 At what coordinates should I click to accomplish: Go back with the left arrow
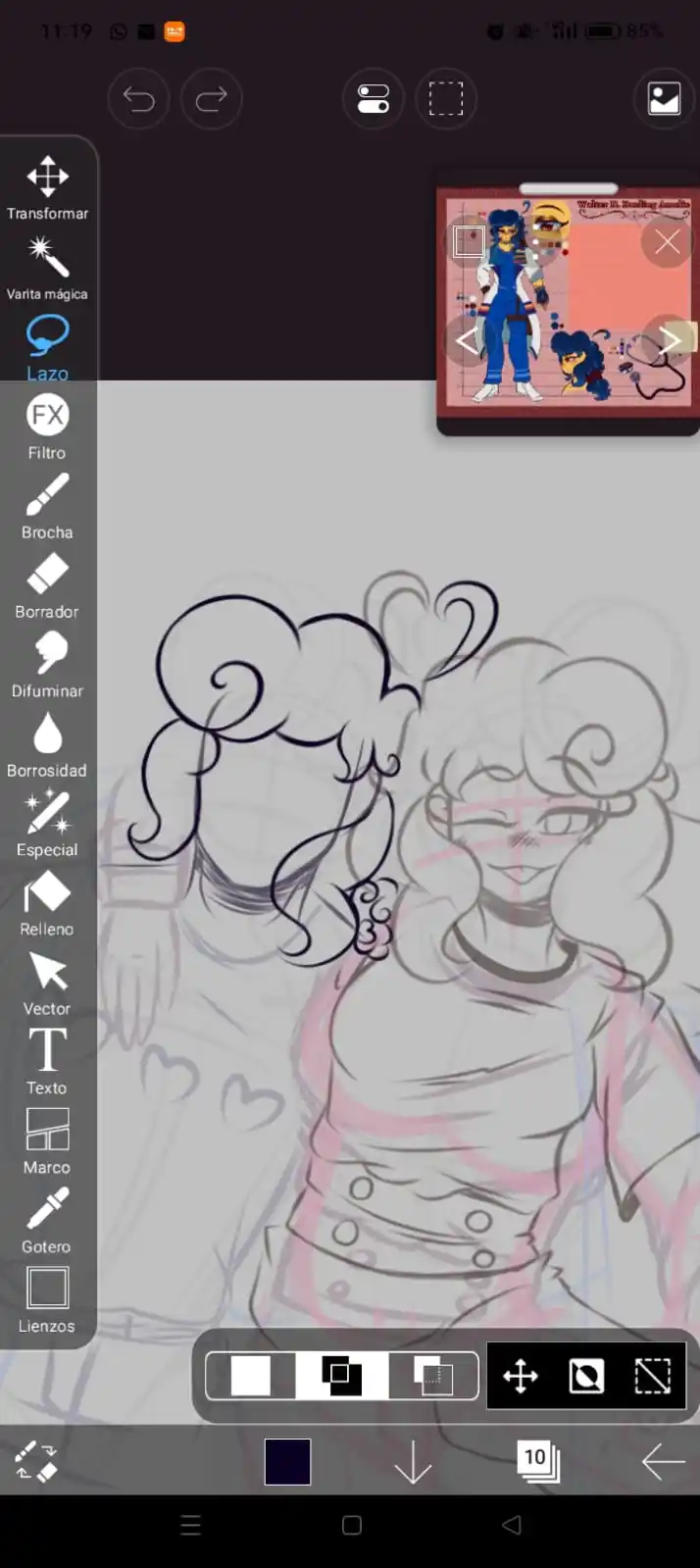point(663,1461)
